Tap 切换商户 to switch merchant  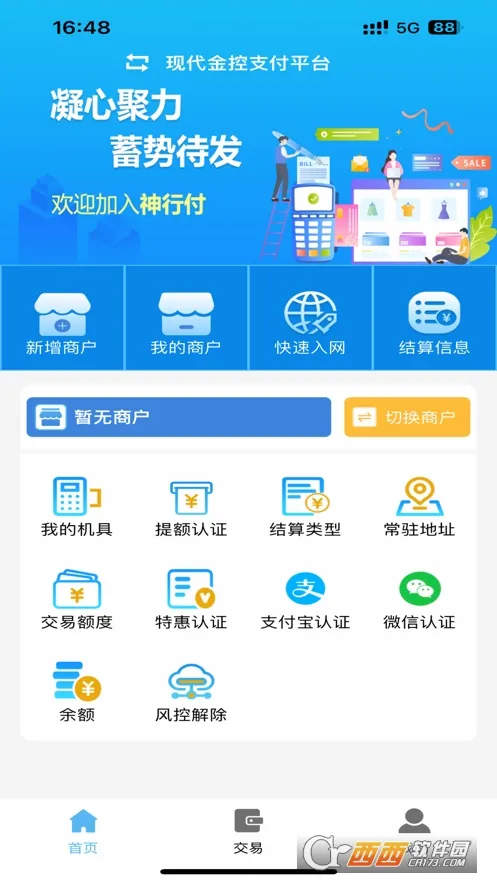coord(408,417)
